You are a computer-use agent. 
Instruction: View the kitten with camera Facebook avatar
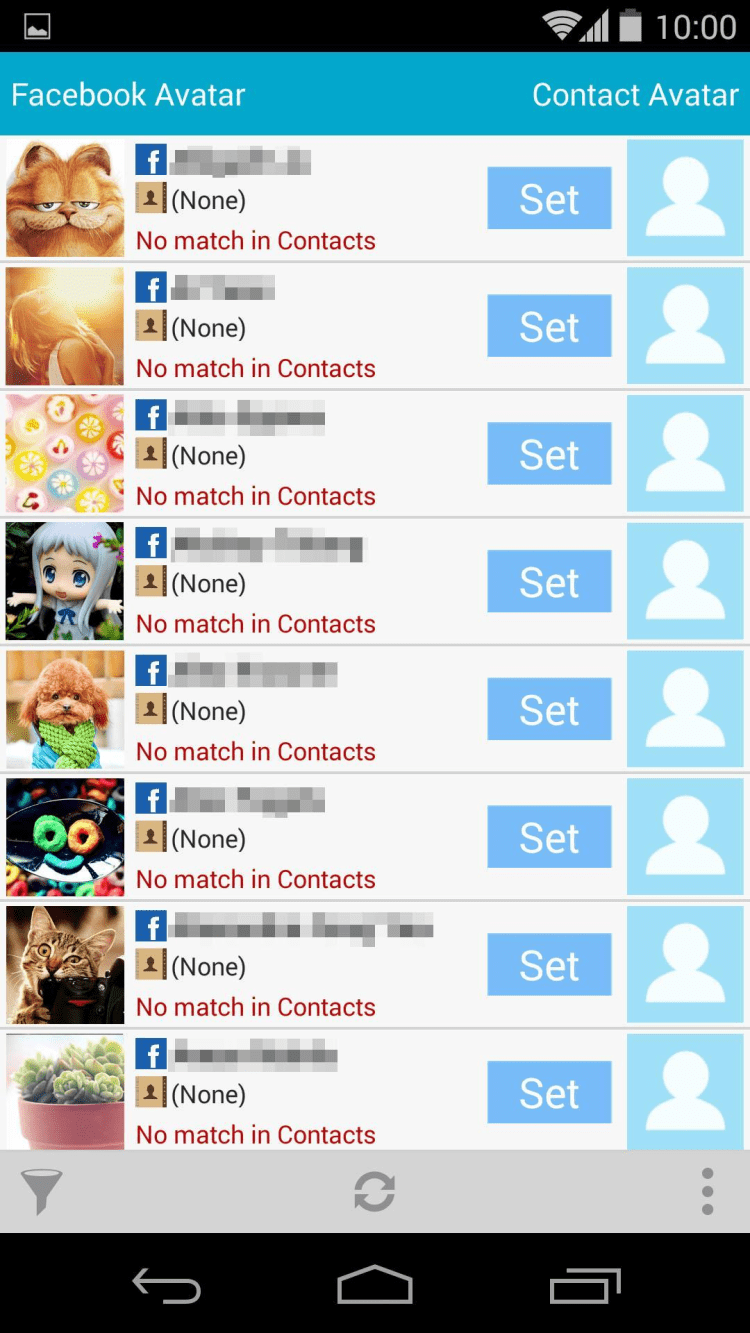65,965
